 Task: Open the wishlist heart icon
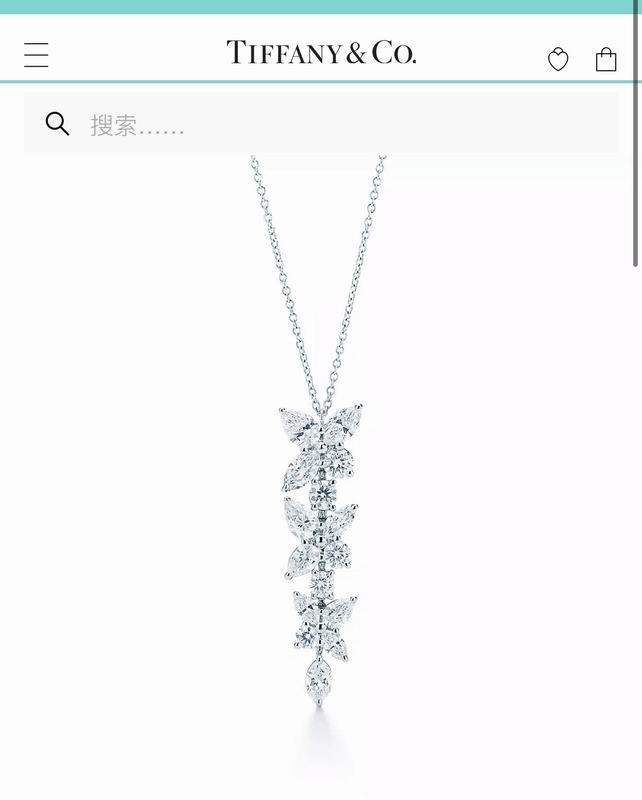click(x=558, y=60)
